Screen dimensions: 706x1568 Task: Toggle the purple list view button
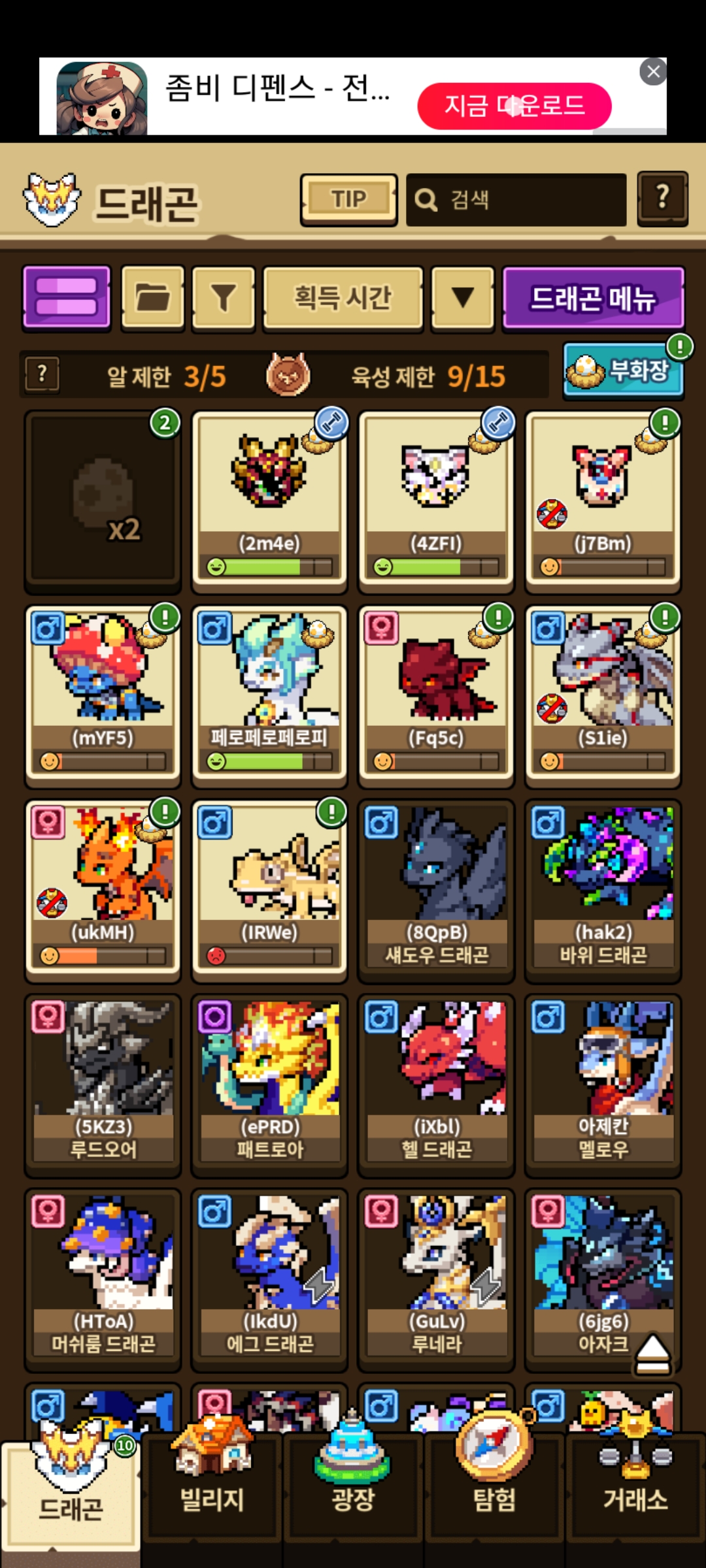[x=67, y=297]
